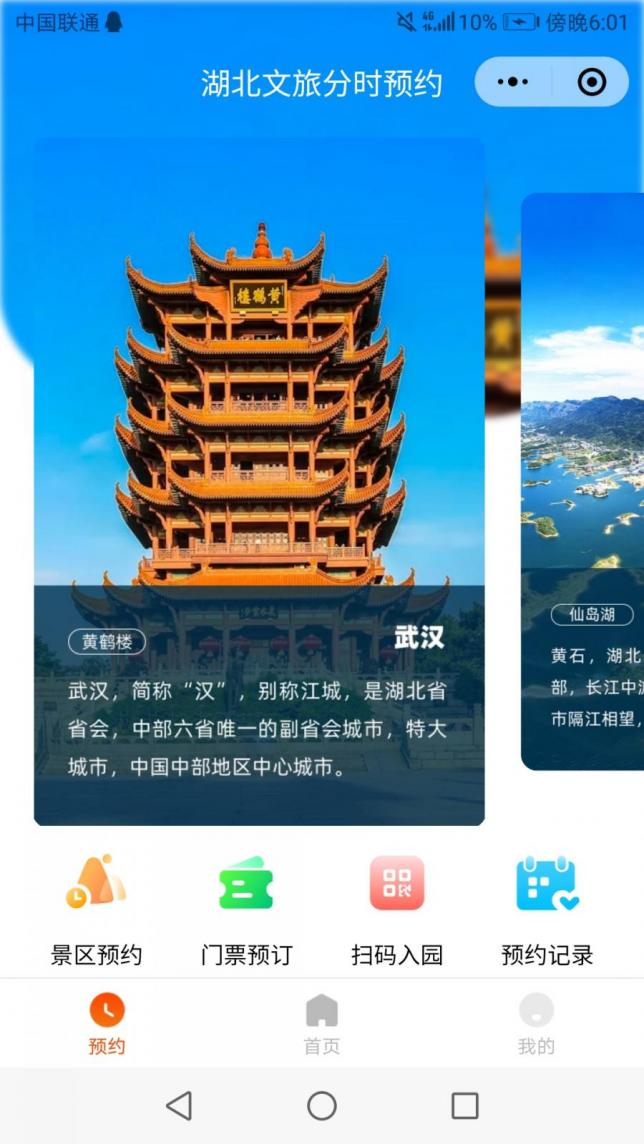Open the Wuhan Yellow Crane Tower card
The height and width of the screenshot is (1144, 644).
click(x=259, y=480)
